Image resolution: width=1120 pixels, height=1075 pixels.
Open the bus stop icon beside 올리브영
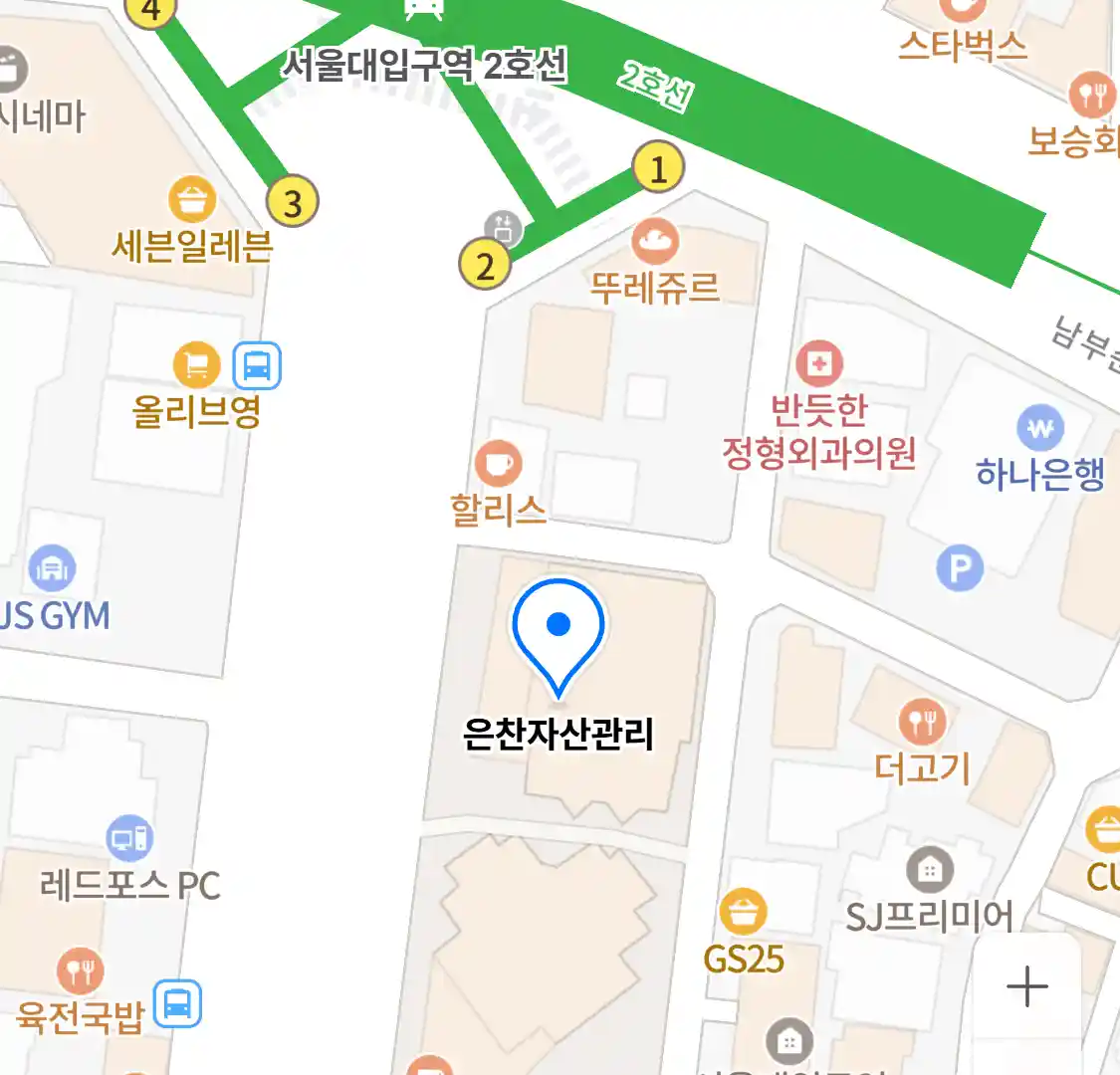(257, 365)
